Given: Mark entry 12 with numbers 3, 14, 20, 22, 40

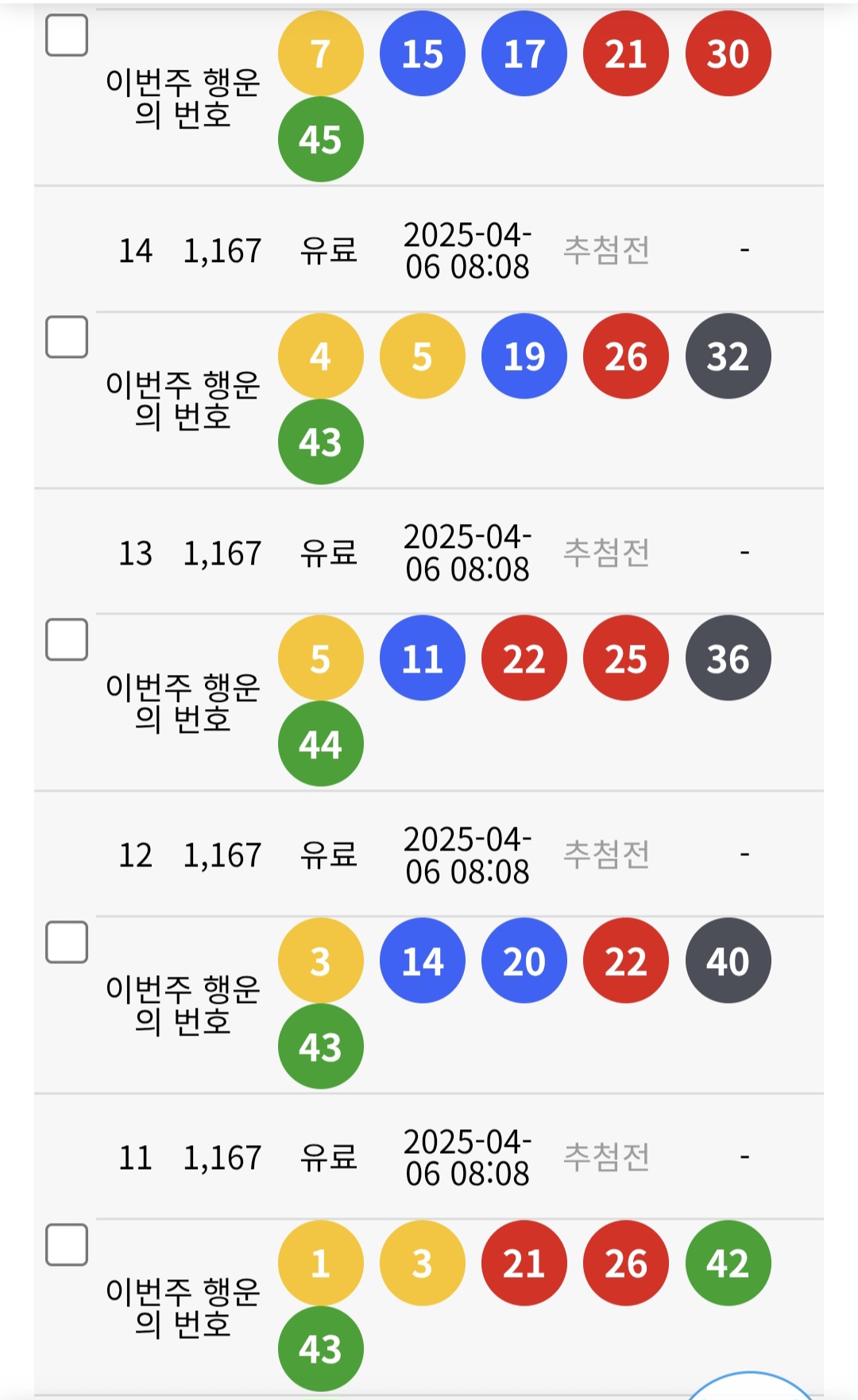Looking at the screenshot, I should coord(67,943).
